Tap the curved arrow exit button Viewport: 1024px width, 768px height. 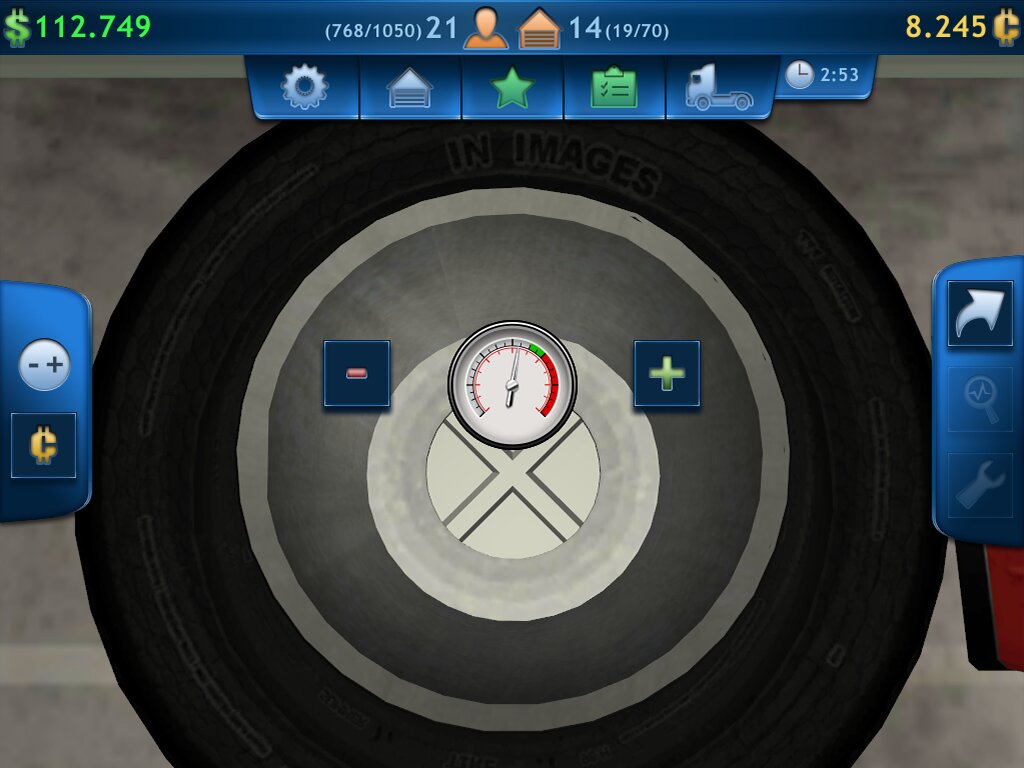tap(980, 314)
